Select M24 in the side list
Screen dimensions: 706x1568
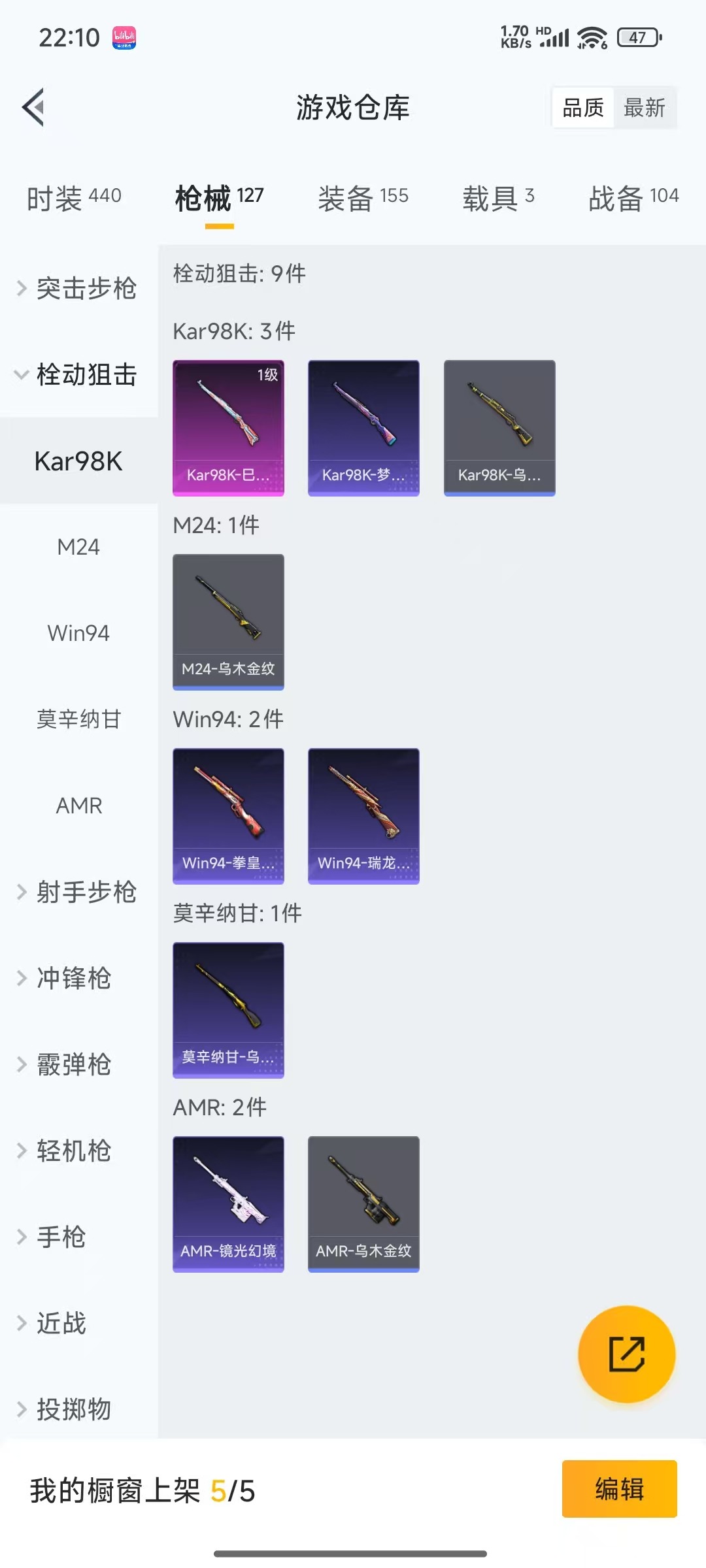[78, 547]
